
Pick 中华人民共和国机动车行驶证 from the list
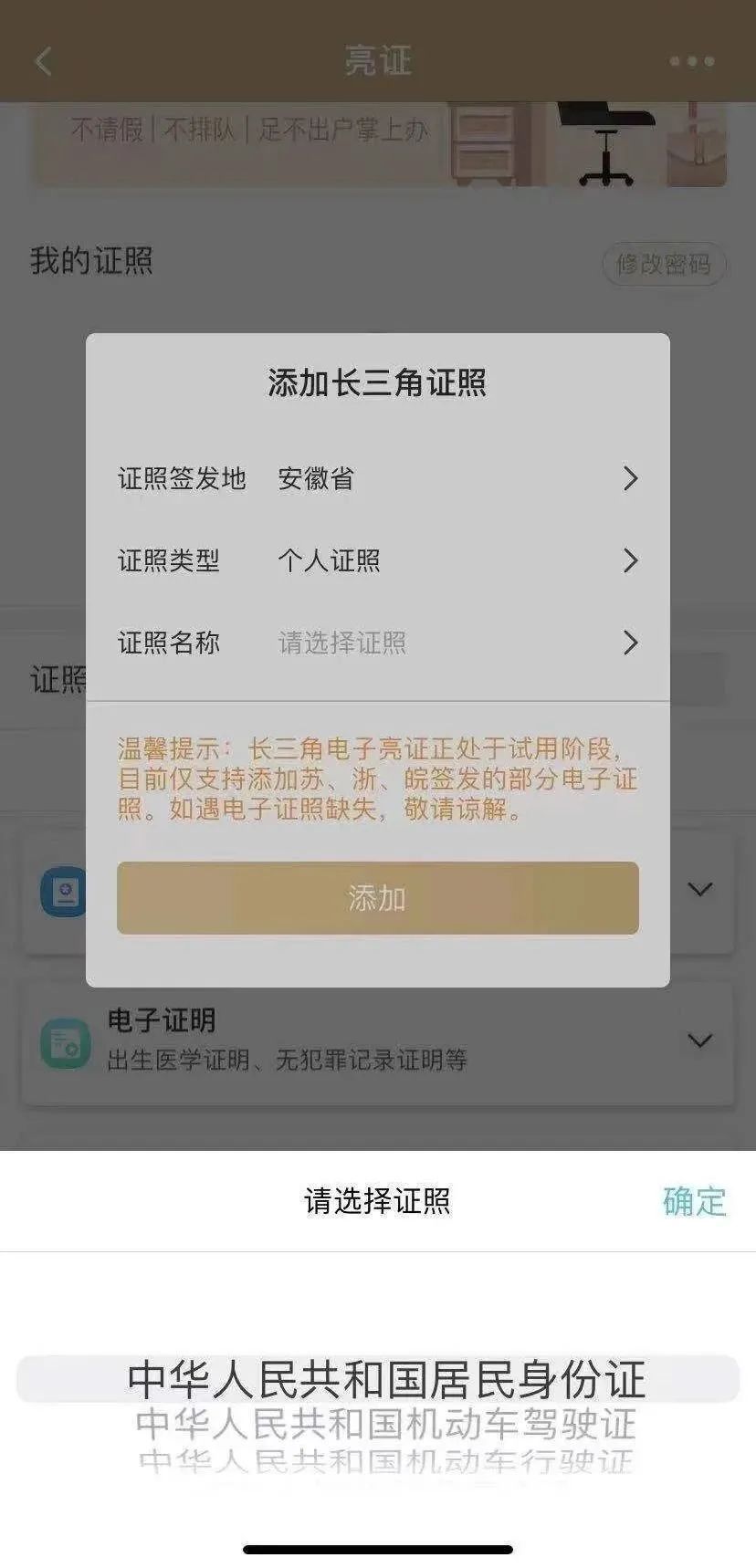pyautogui.click(x=385, y=1460)
